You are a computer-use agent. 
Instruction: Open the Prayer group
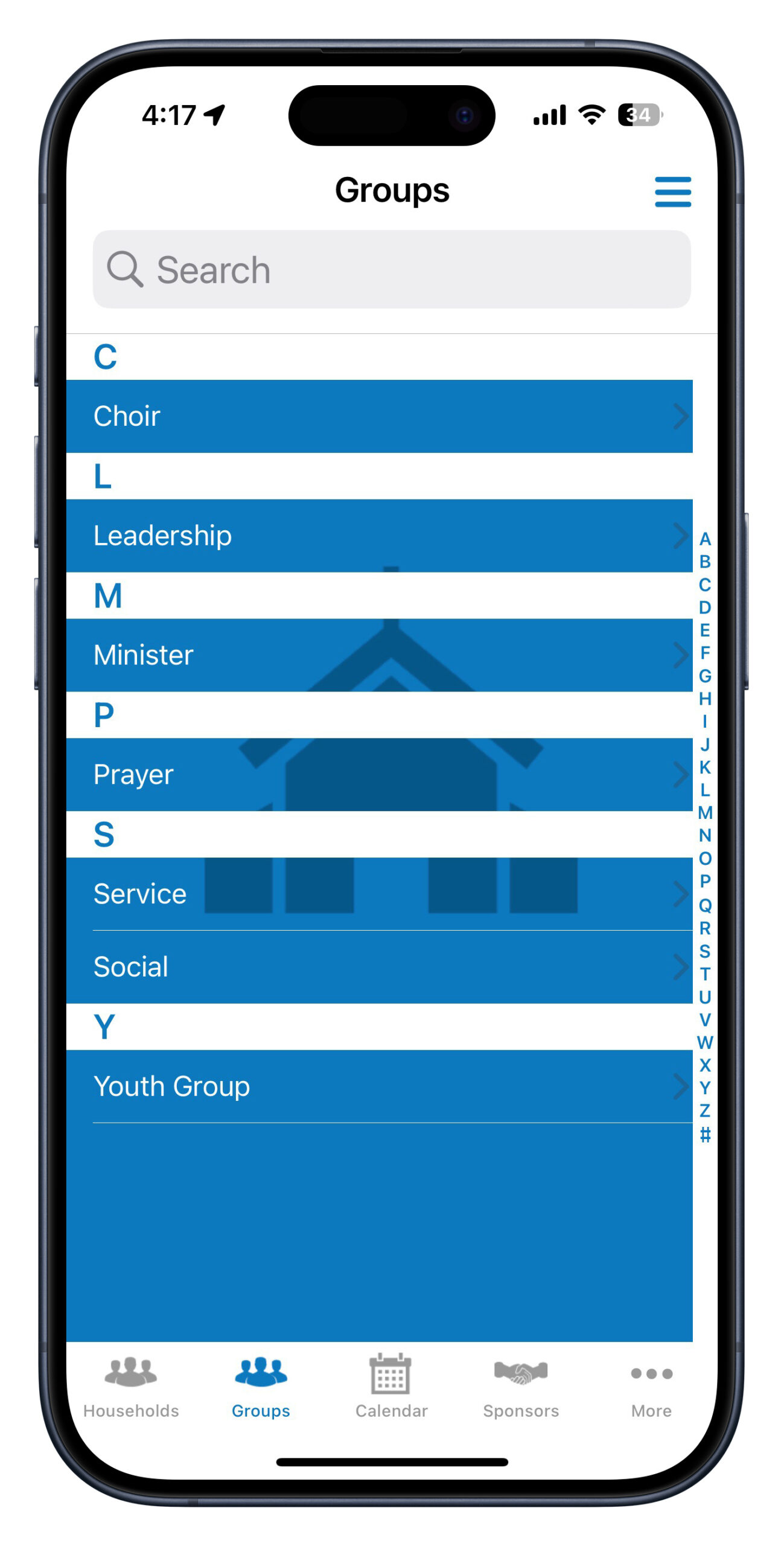[x=379, y=774]
